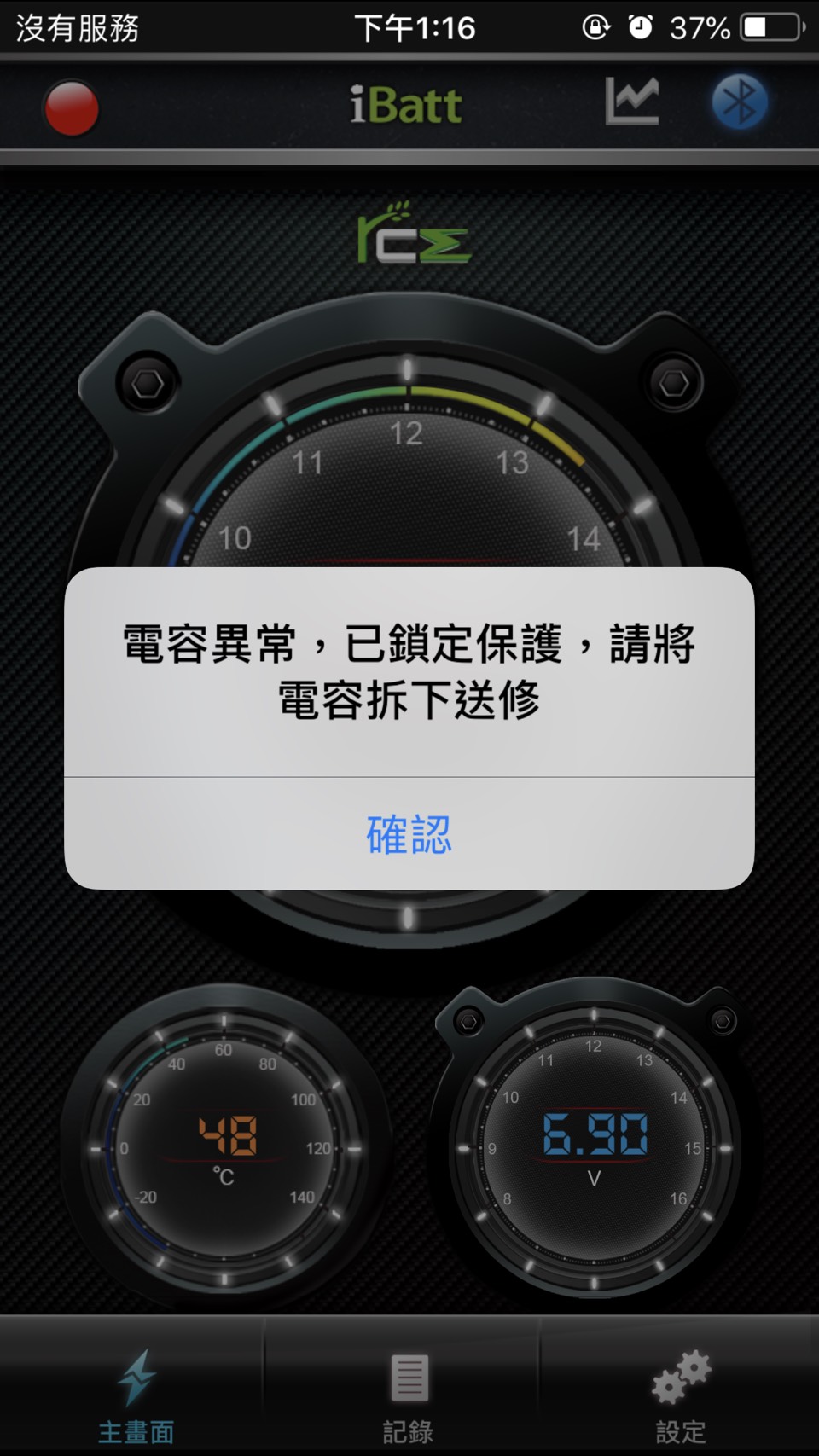Image resolution: width=819 pixels, height=1456 pixels.
Task: Go to the 設定 tab
Action: 680,1392
